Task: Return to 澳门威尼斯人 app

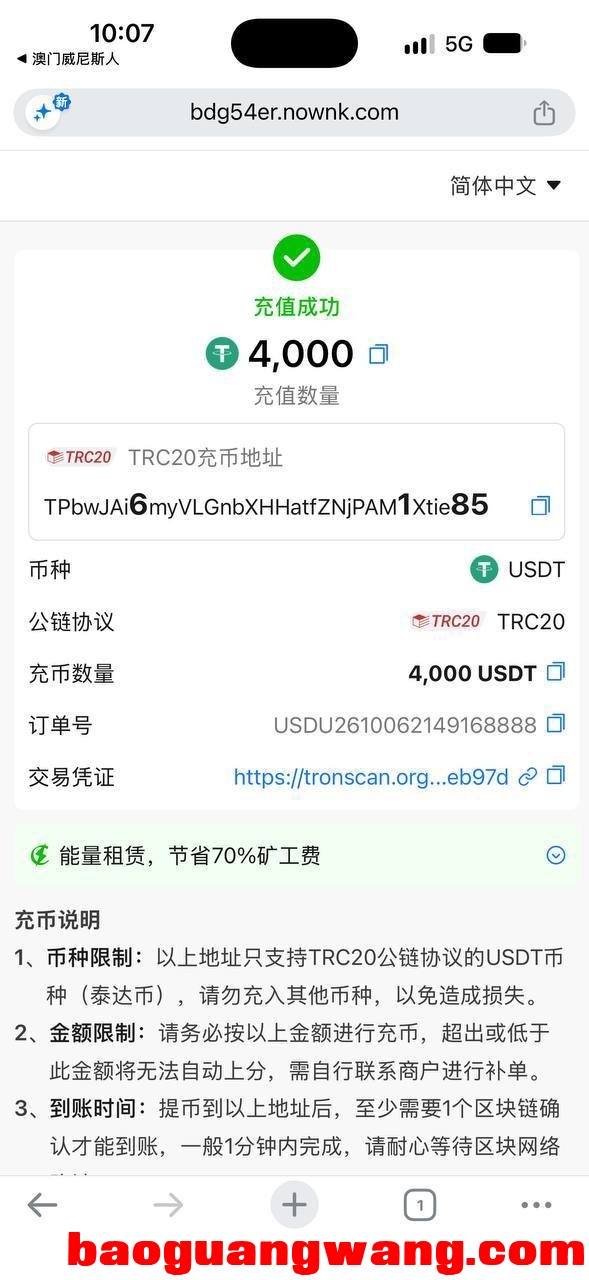Action: [68, 59]
